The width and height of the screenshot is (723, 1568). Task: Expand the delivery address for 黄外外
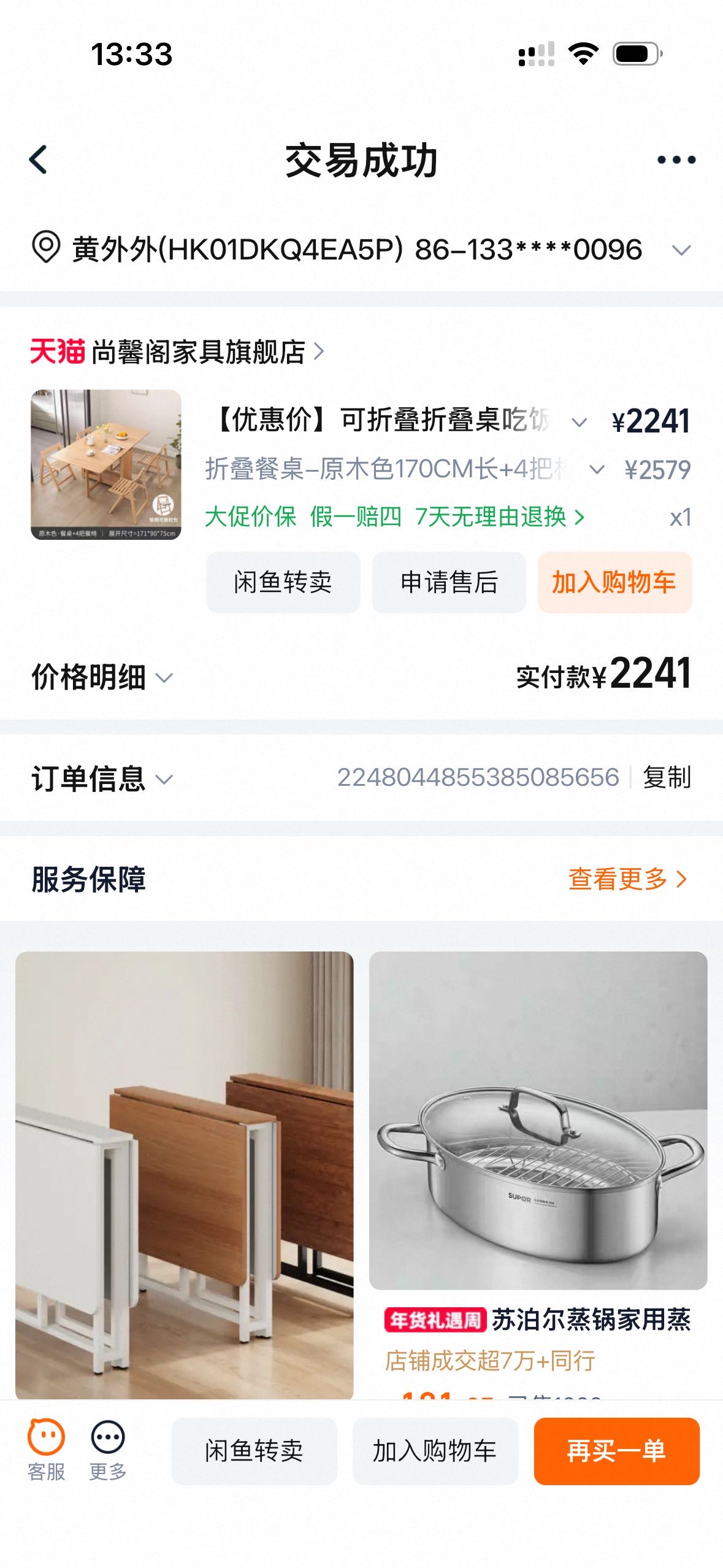pyautogui.click(x=681, y=250)
